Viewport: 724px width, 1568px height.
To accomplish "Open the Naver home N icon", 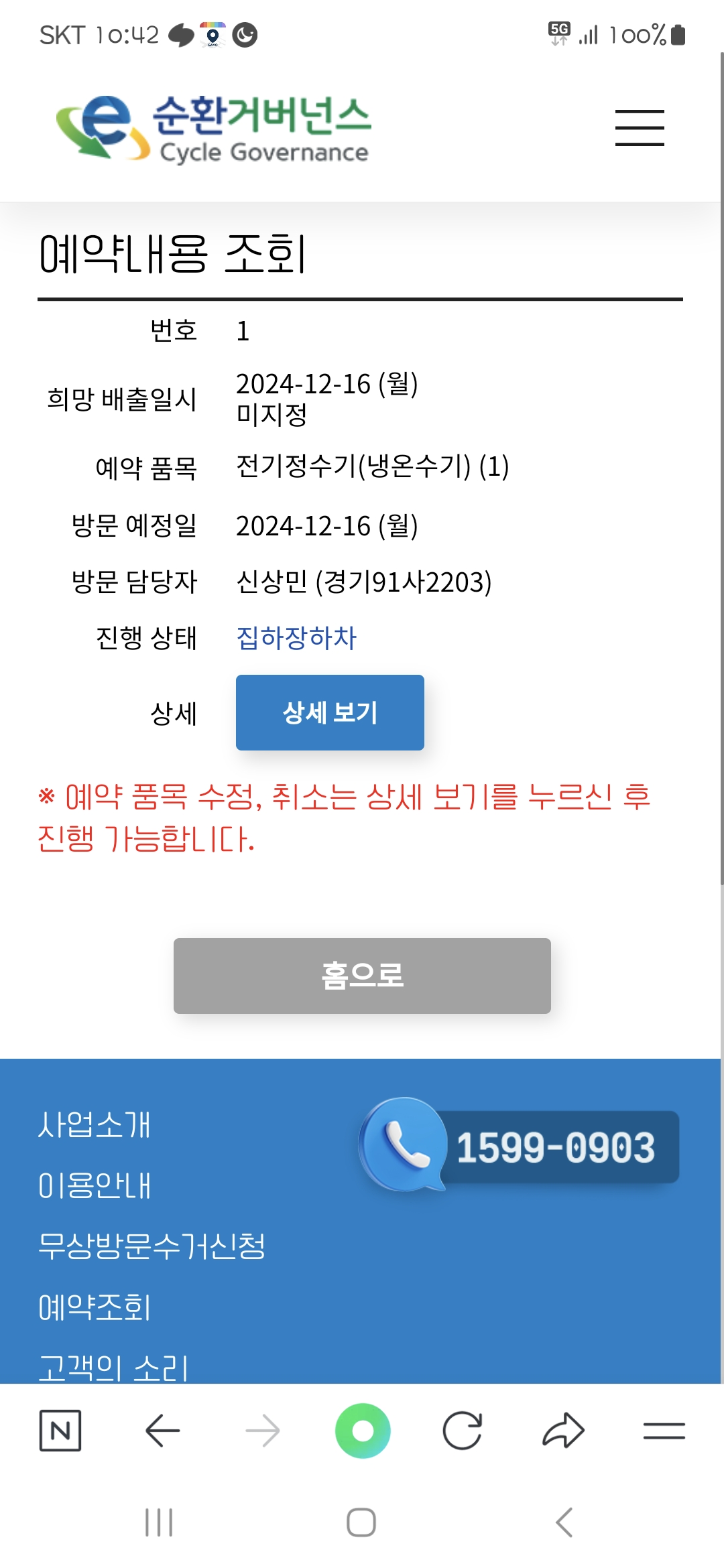I will tap(60, 1431).
